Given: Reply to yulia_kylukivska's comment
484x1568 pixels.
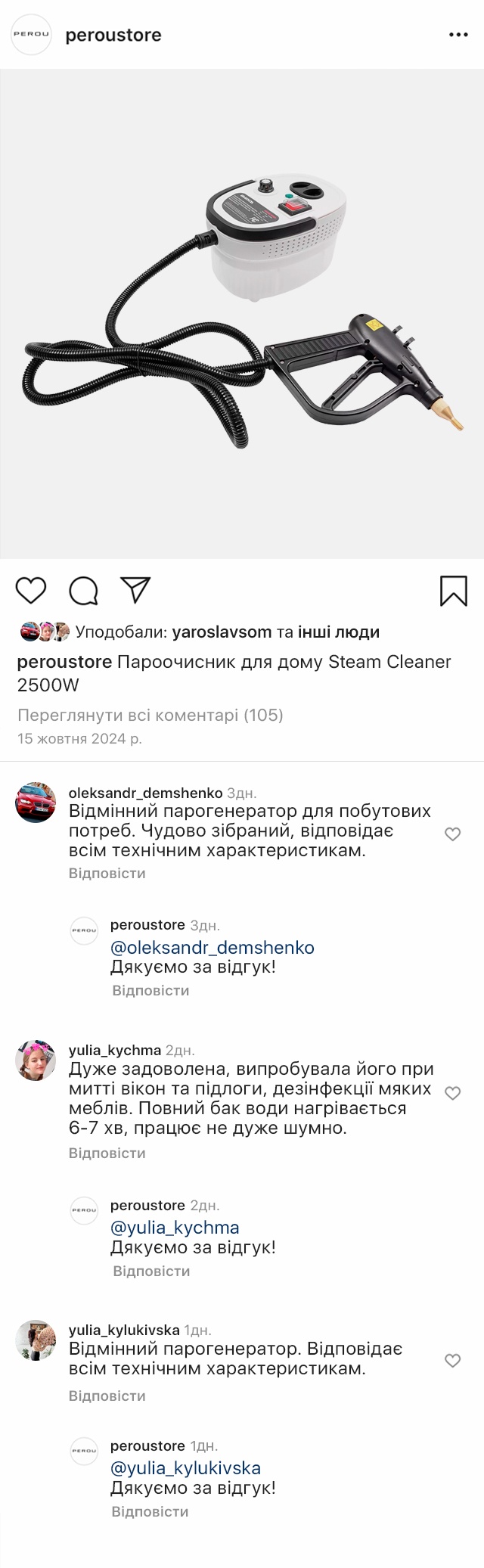Looking at the screenshot, I should click(107, 1396).
